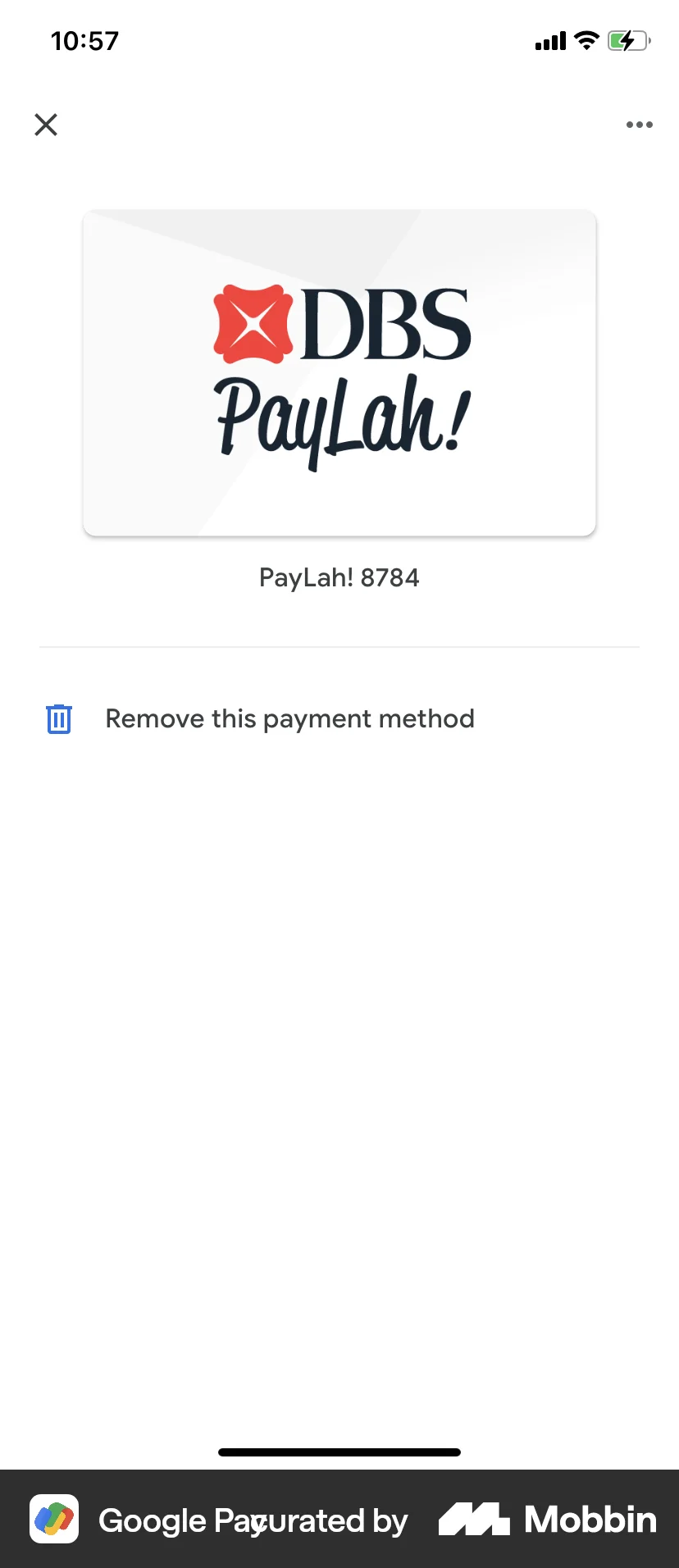This screenshot has width=679, height=1568.
Task: Select Remove this payment method
Action: pyautogui.click(x=289, y=718)
